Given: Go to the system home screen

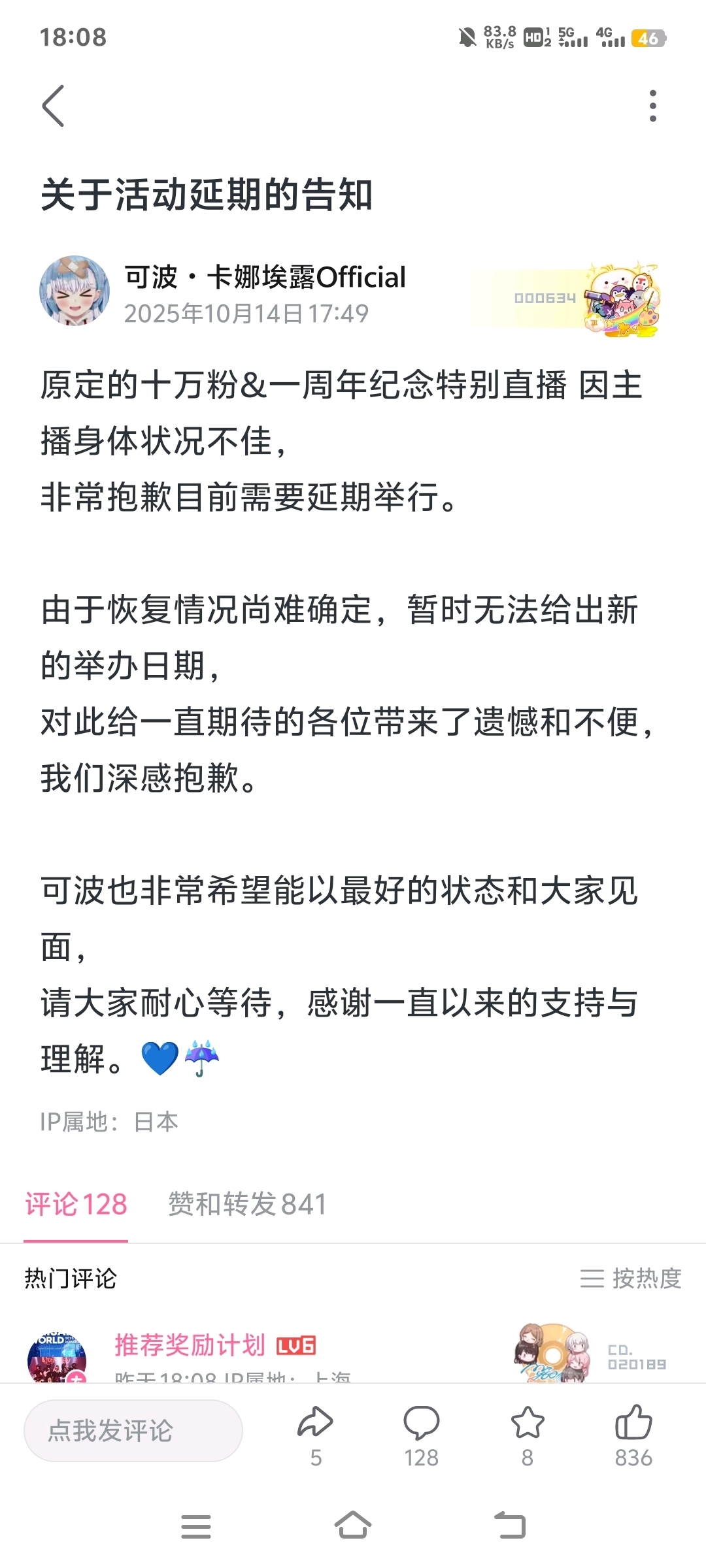Looking at the screenshot, I should [353, 1526].
